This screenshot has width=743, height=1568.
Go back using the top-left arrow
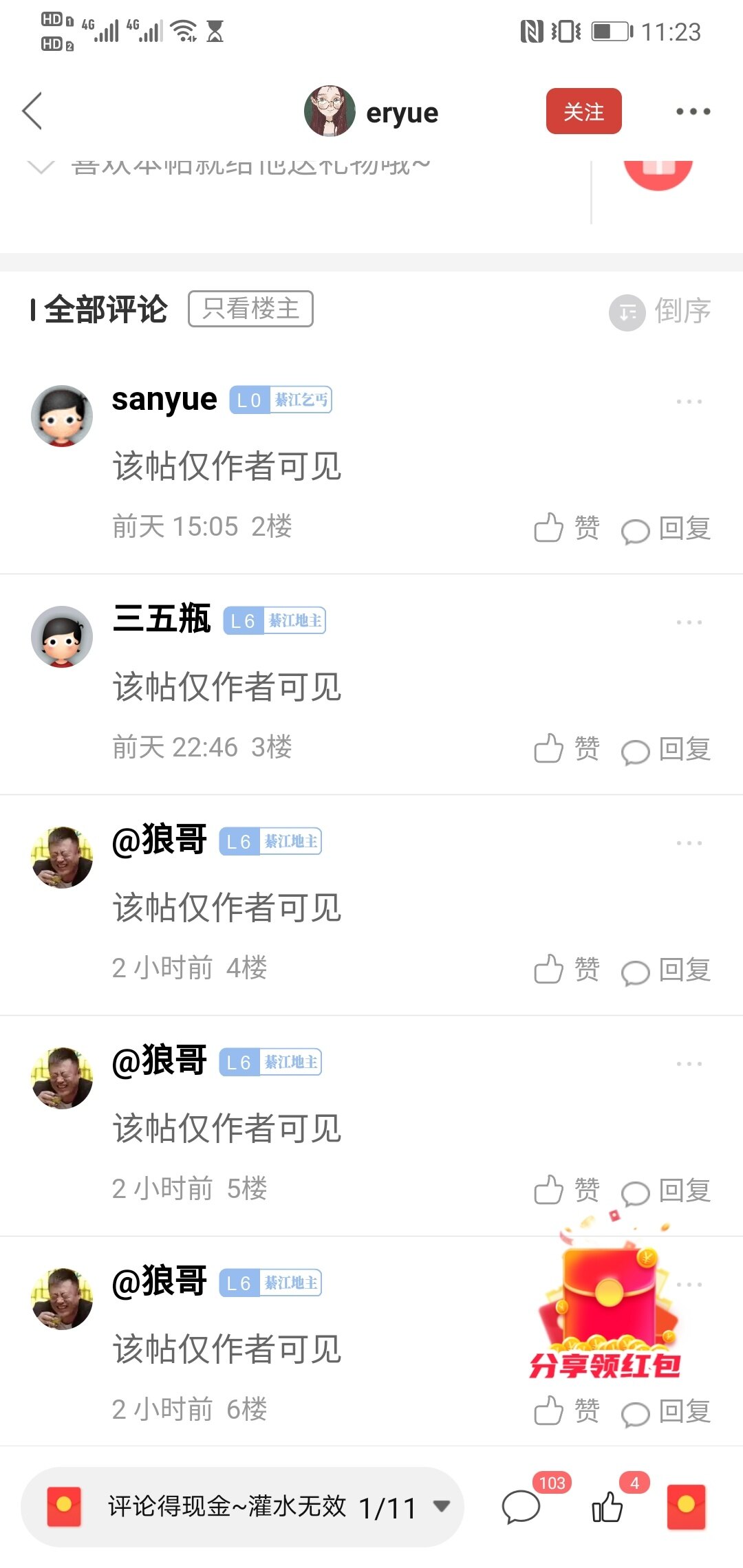(x=32, y=111)
